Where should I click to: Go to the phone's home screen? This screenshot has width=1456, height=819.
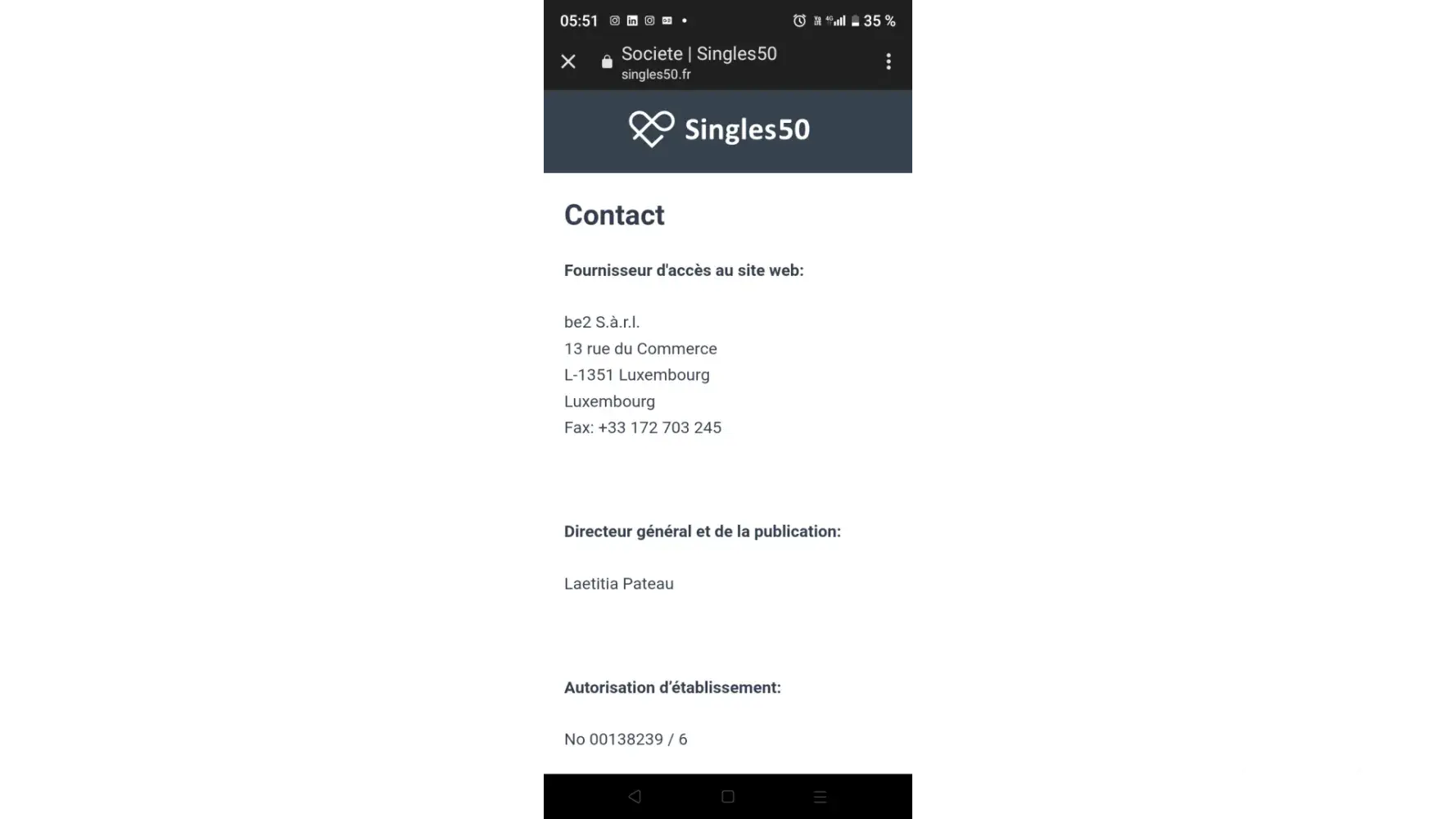point(727,796)
